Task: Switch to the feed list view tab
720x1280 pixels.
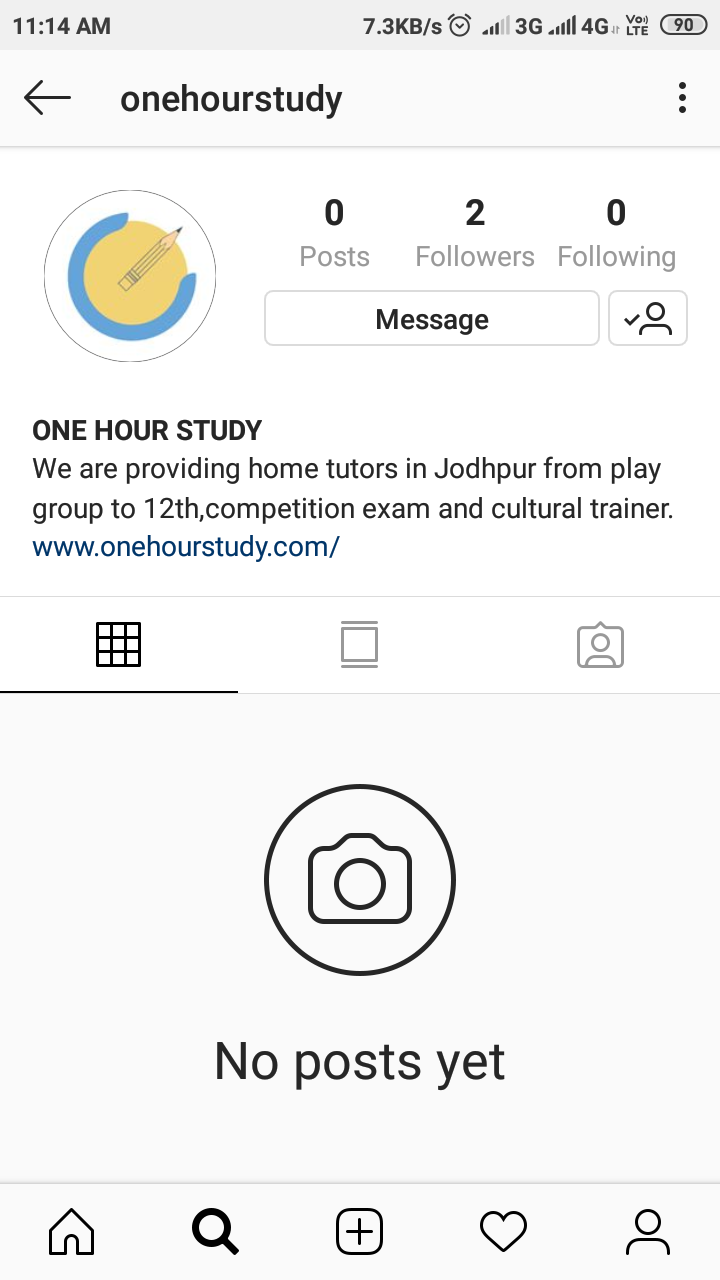Action: (x=359, y=645)
